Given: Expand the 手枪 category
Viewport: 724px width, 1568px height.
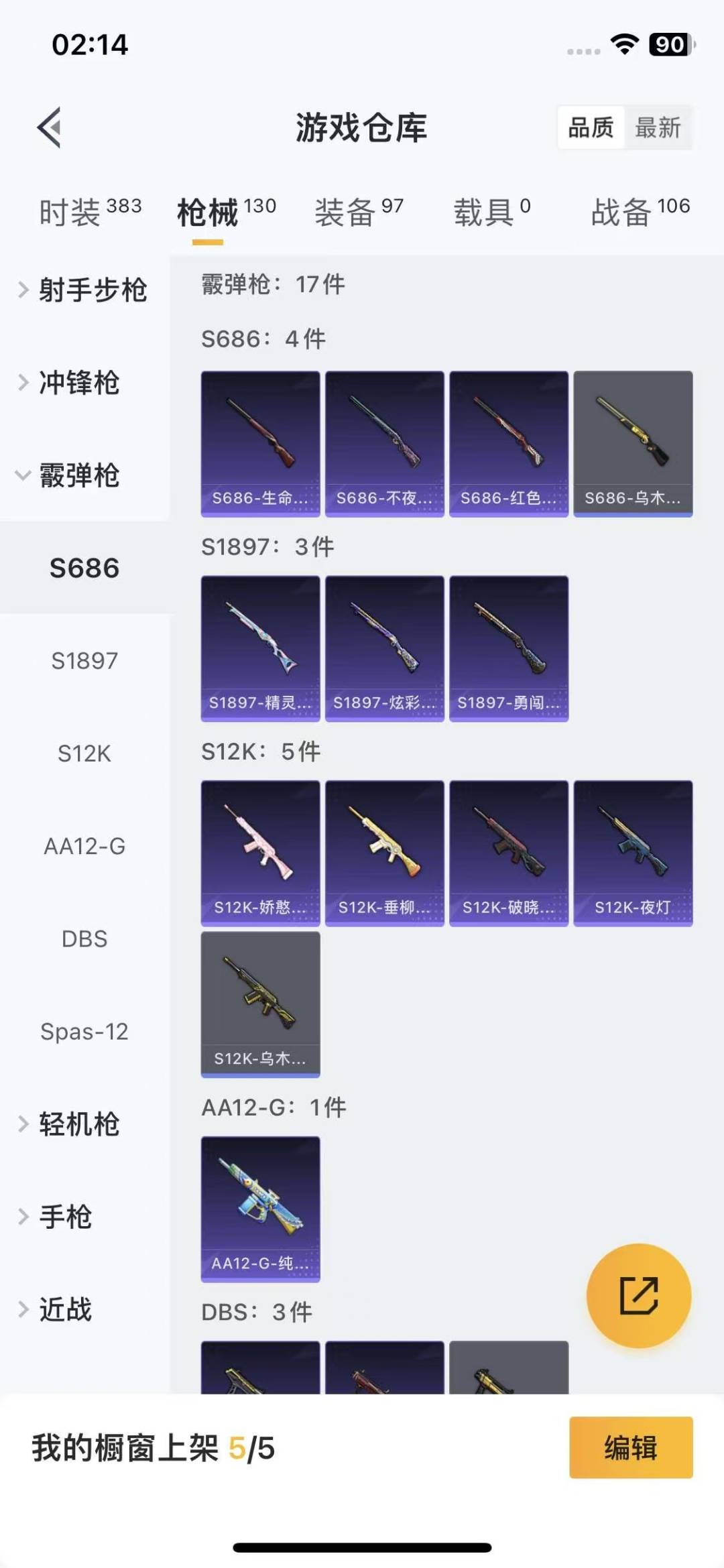Looking at the screenshot, I should point(69,1217).
